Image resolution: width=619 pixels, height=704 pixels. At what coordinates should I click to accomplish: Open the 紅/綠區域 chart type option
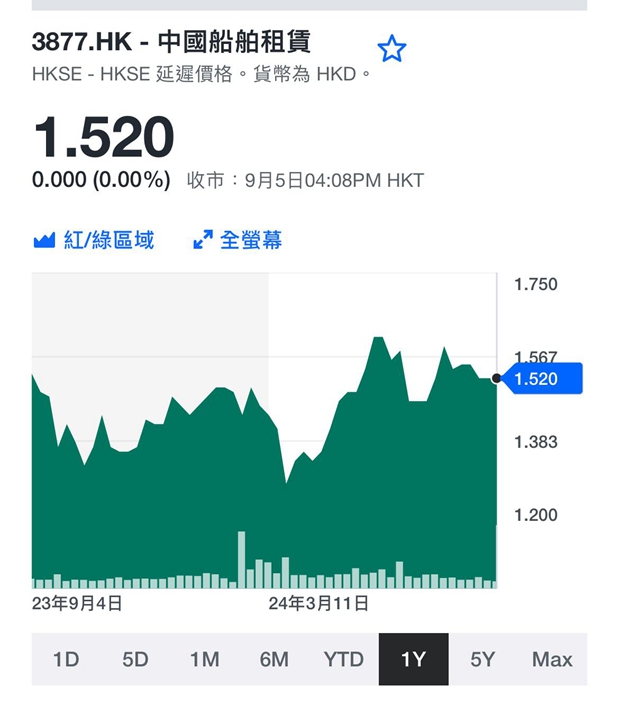tap(94, 240)
